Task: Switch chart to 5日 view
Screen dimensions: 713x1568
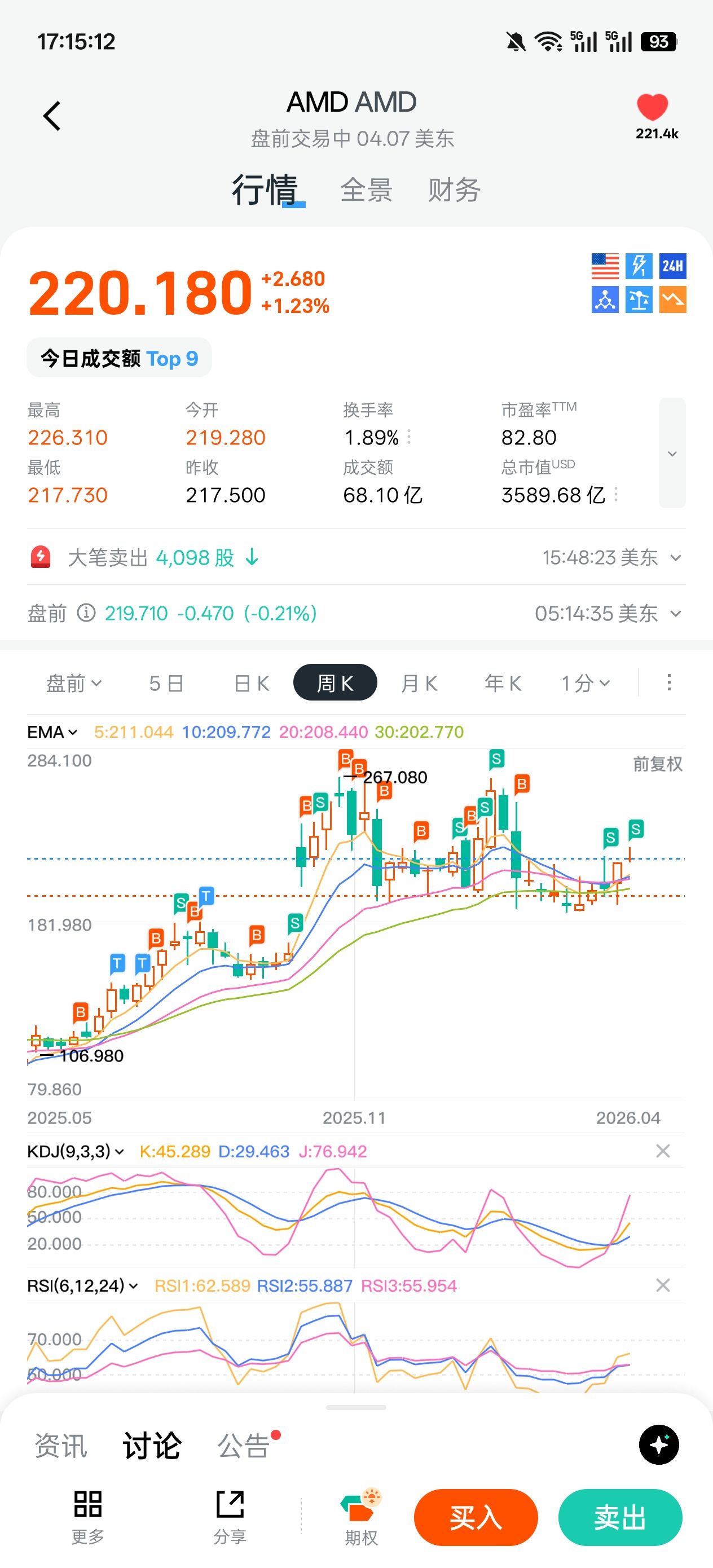Action: click(x=166, y=683)
